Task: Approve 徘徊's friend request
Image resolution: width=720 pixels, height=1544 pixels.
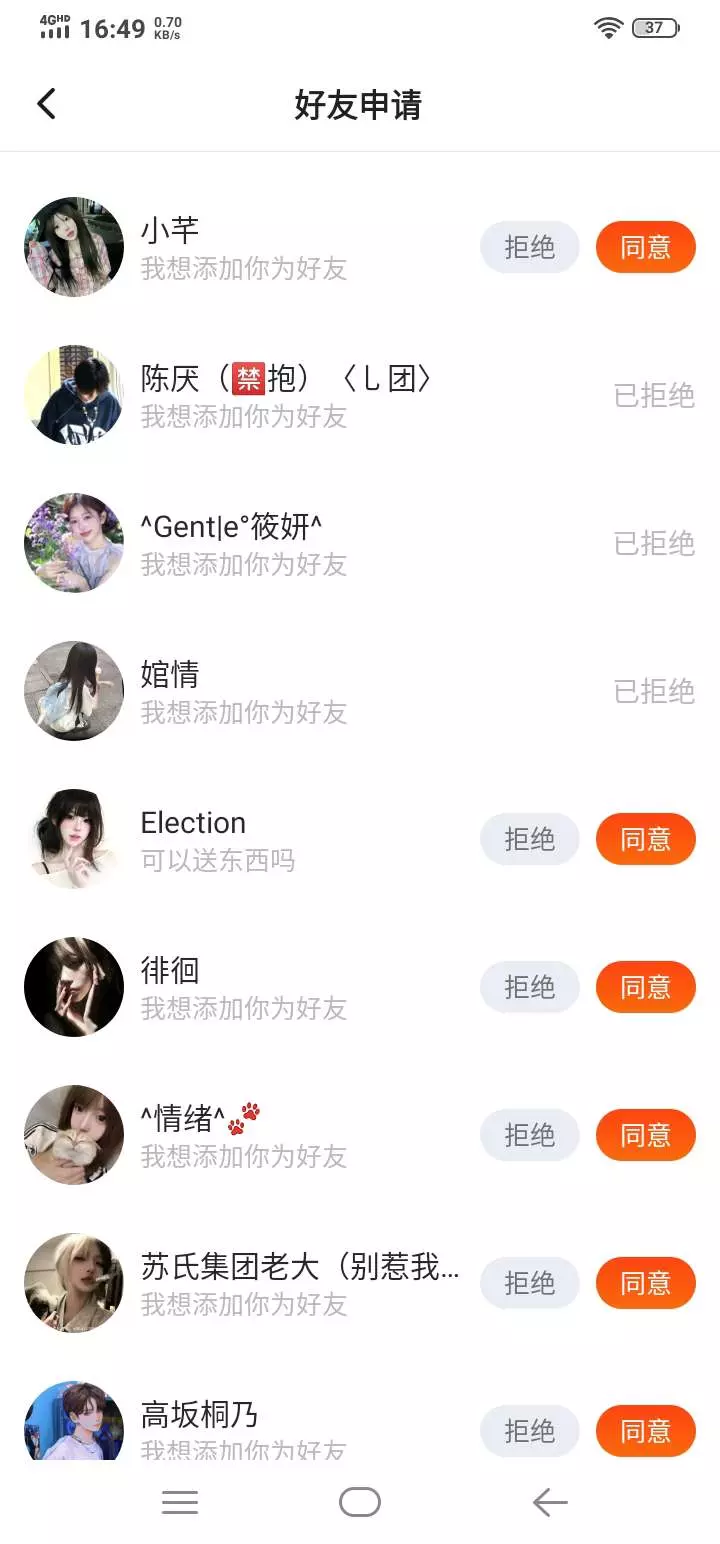Action: pos(645,987)
